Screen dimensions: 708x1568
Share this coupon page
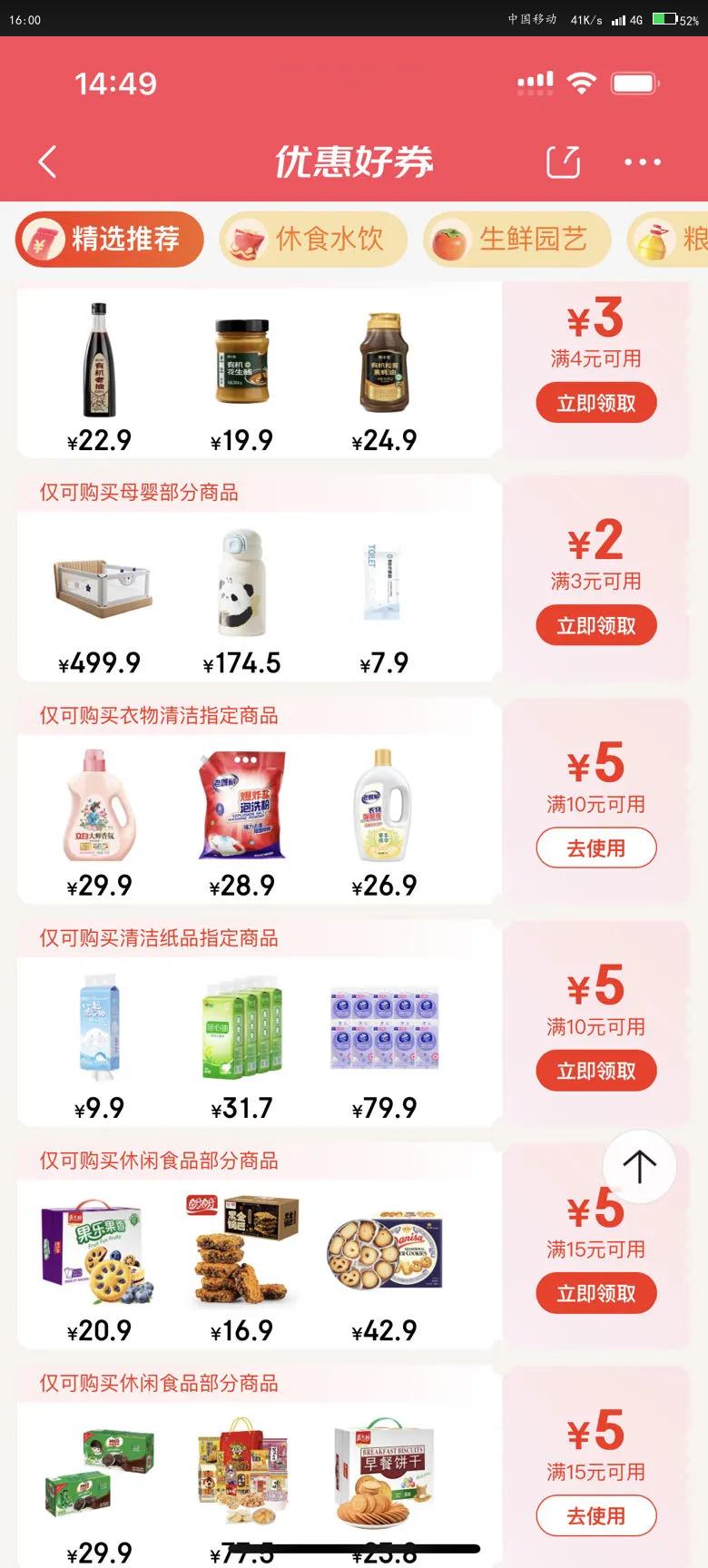[563, 162]
